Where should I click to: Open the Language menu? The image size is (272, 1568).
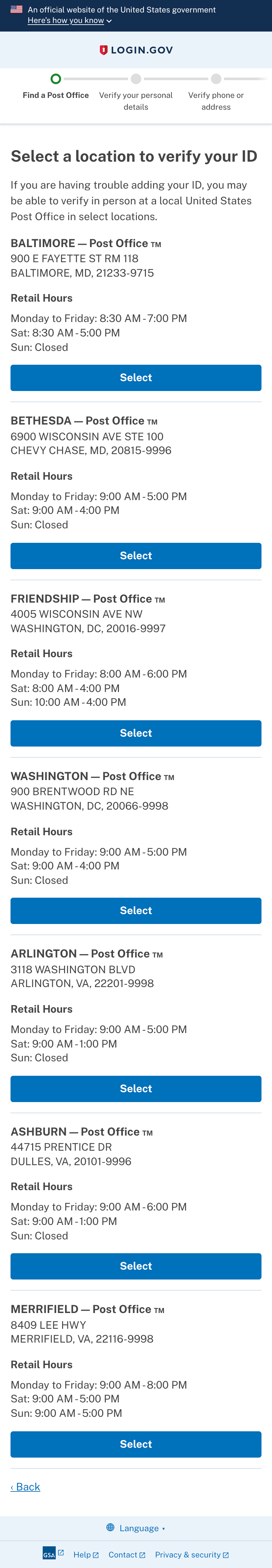[x=136, y=1528]
